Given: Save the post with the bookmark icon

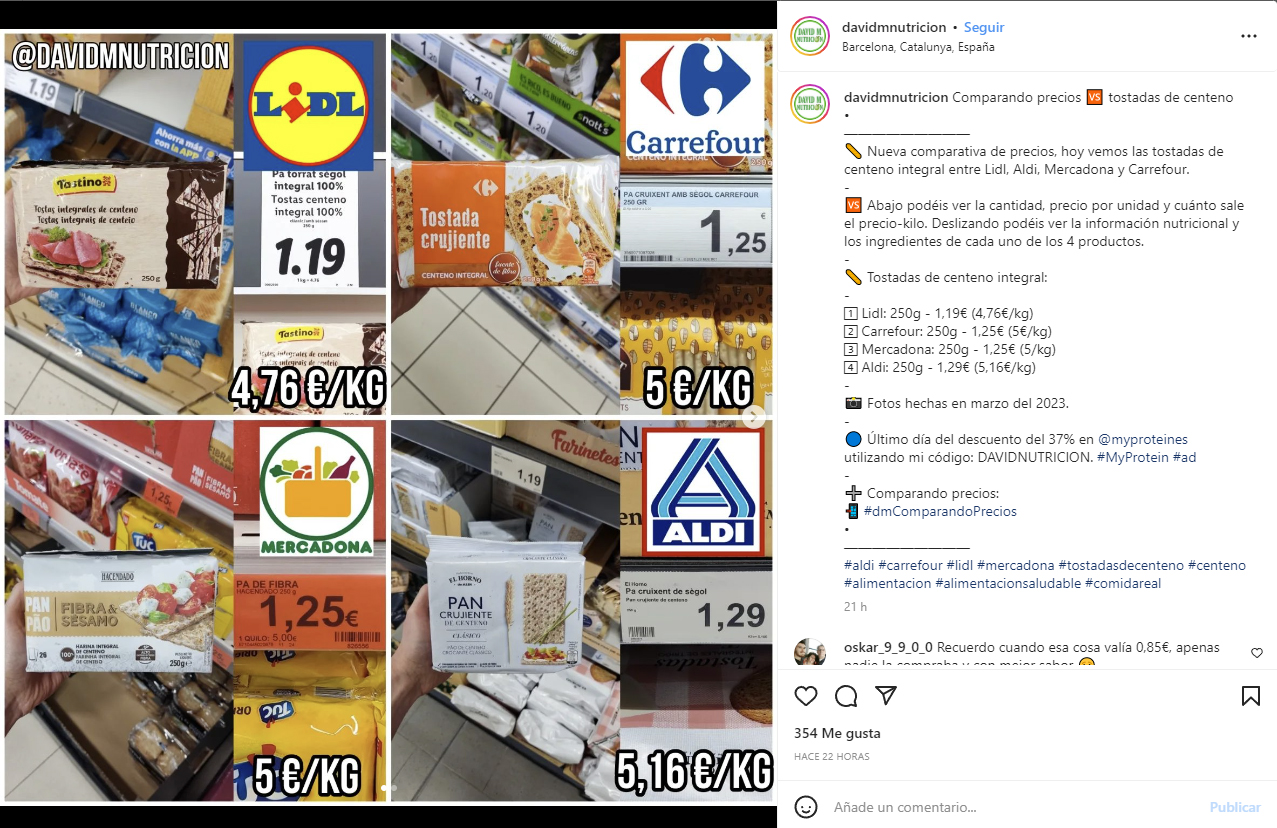Looking at the screenshot, I should point(1250,696).
